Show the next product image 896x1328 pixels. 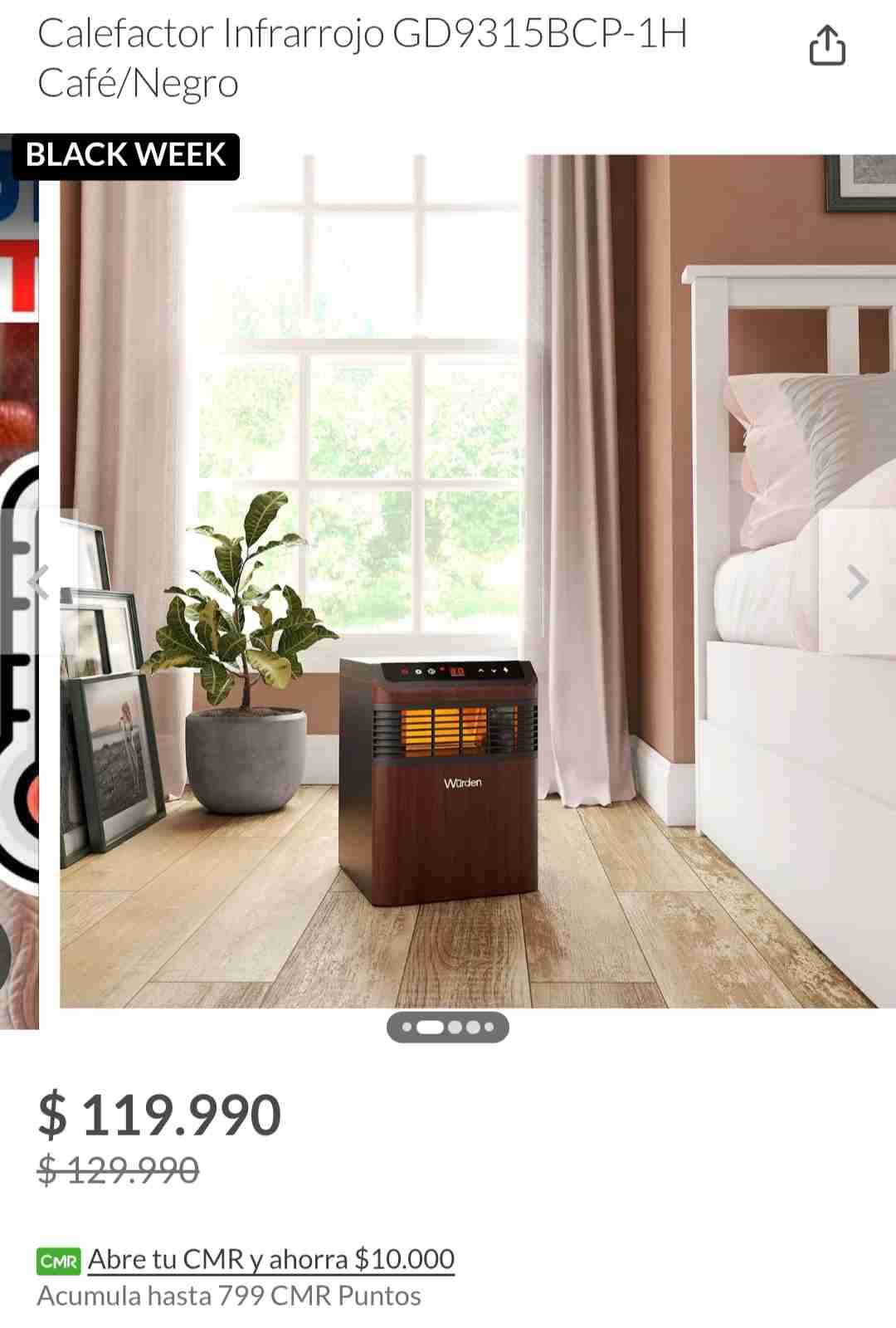[x=857, y=582]
